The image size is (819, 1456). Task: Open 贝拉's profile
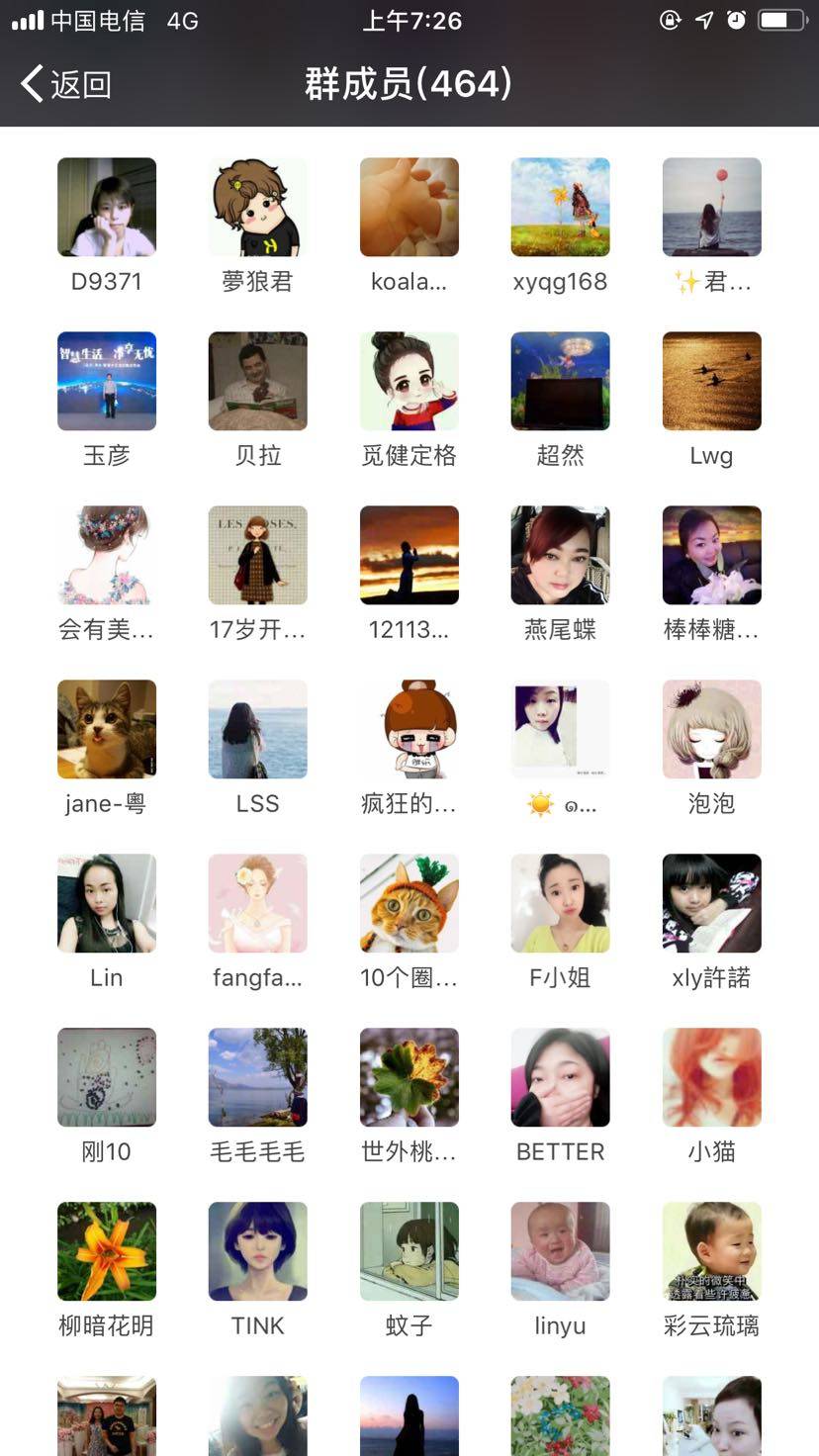(x=257, y=382)
